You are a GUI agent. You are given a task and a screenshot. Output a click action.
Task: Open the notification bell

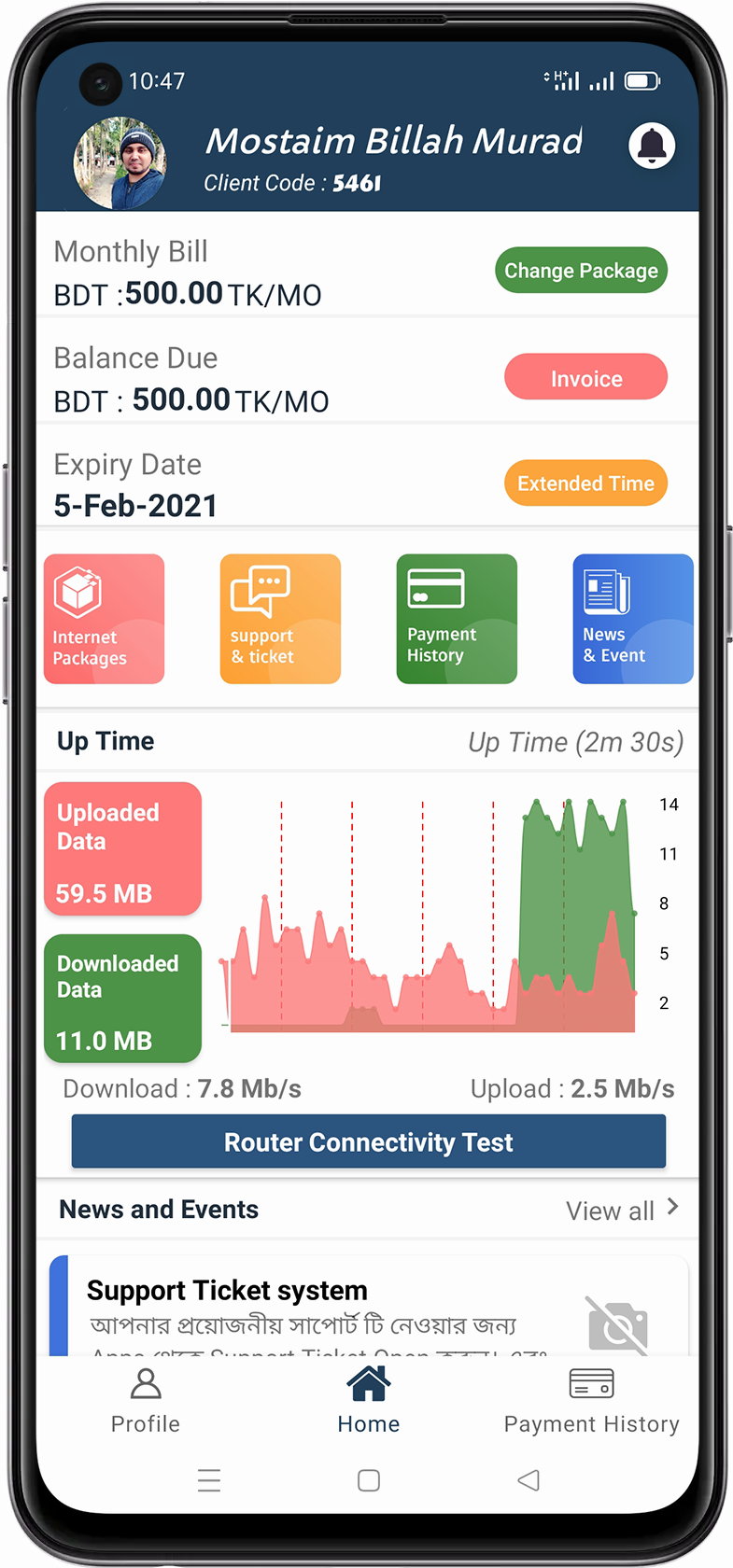[652, 146]
